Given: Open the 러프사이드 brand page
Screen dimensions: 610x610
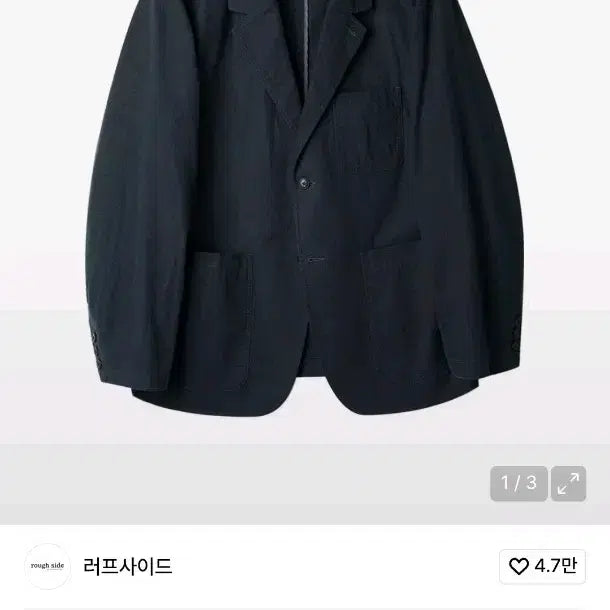Looking at the screenshot, I should point(129,566).
